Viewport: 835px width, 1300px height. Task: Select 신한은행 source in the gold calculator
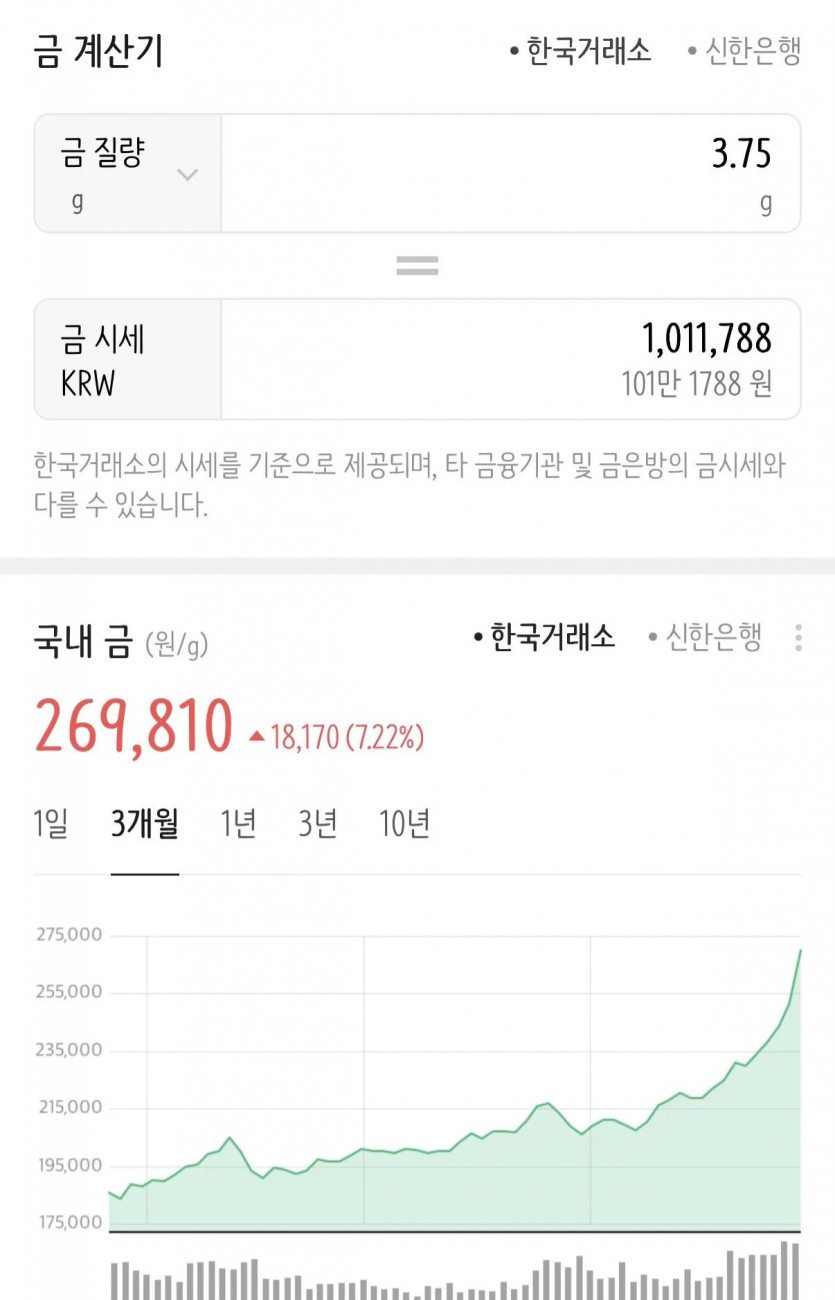point(745,51)
